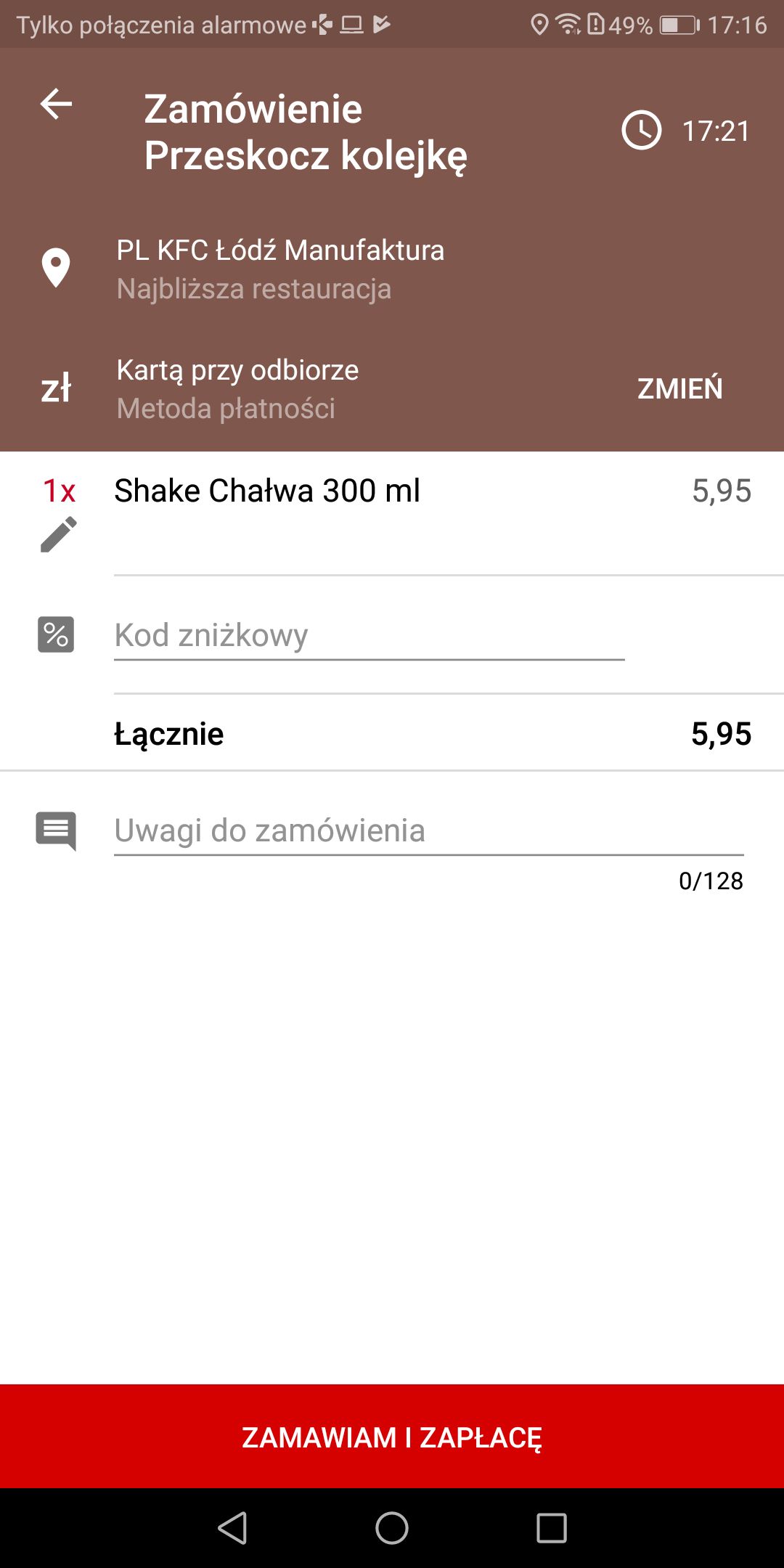Edit the Shake Chałwa item with the pencil
The width and height of the screenshot is (784, 1568).
click(x=59, y=534)
